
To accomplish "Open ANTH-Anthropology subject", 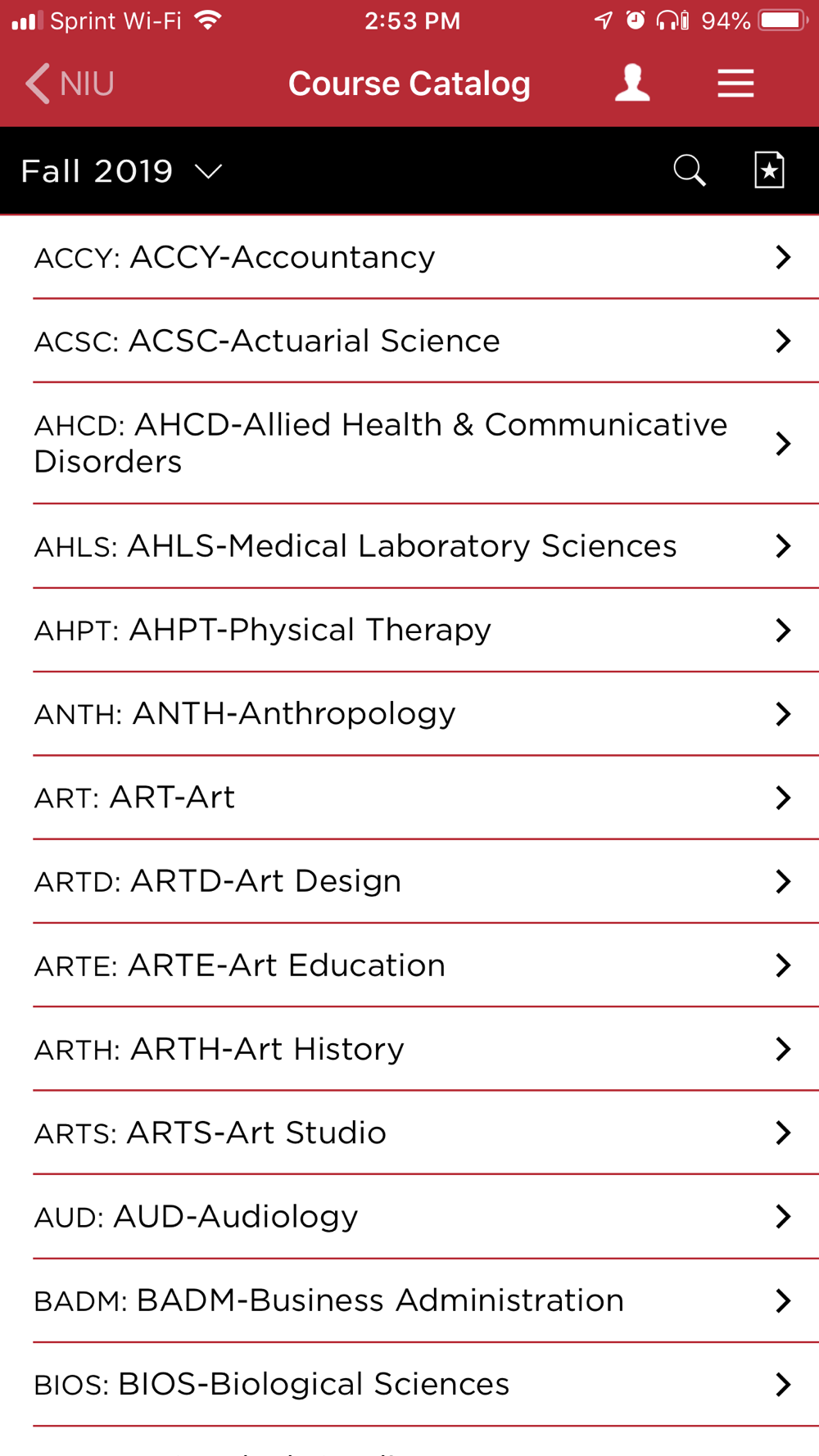I will 409,714.
